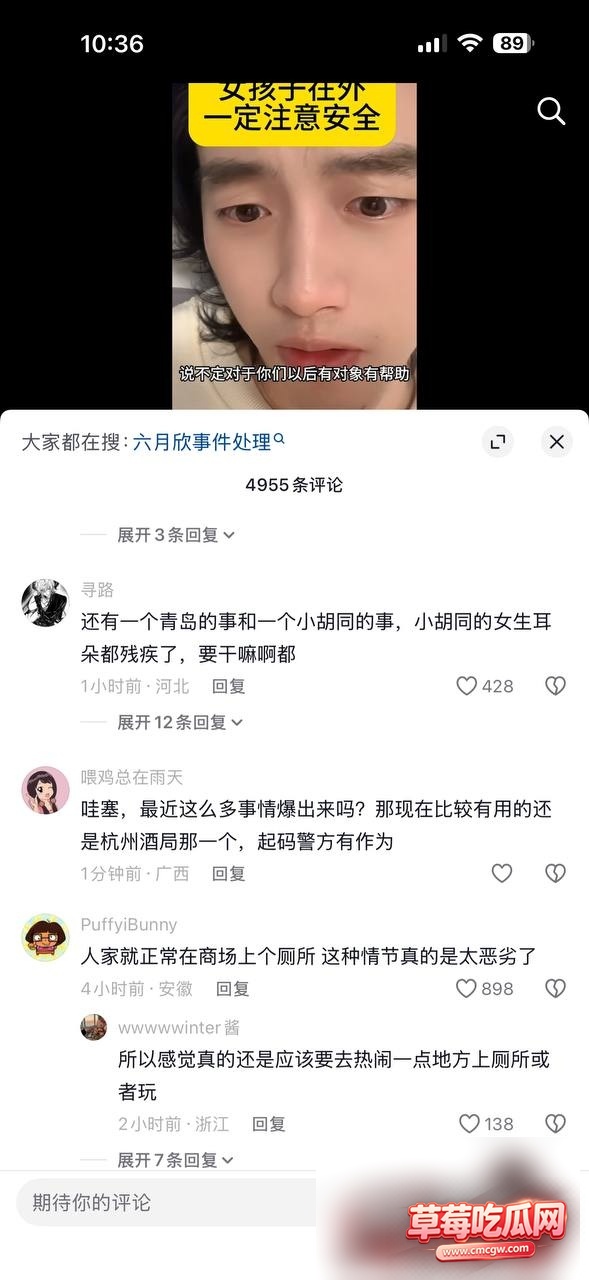Viewport: 589px width, 1280px height.
Task: Close the comments panel
Action: [x=557, y=441]
